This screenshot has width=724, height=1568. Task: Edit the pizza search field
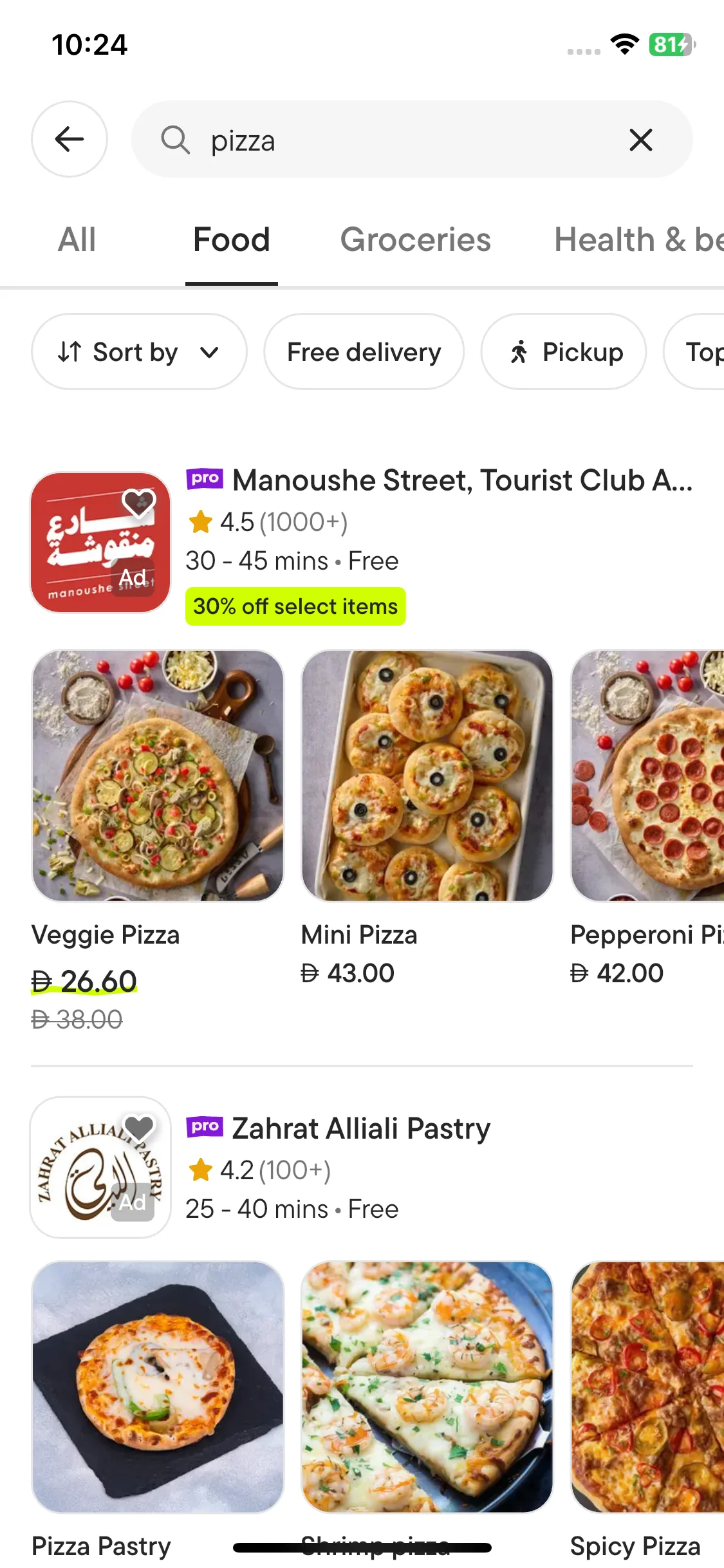[x=399, y=140]
